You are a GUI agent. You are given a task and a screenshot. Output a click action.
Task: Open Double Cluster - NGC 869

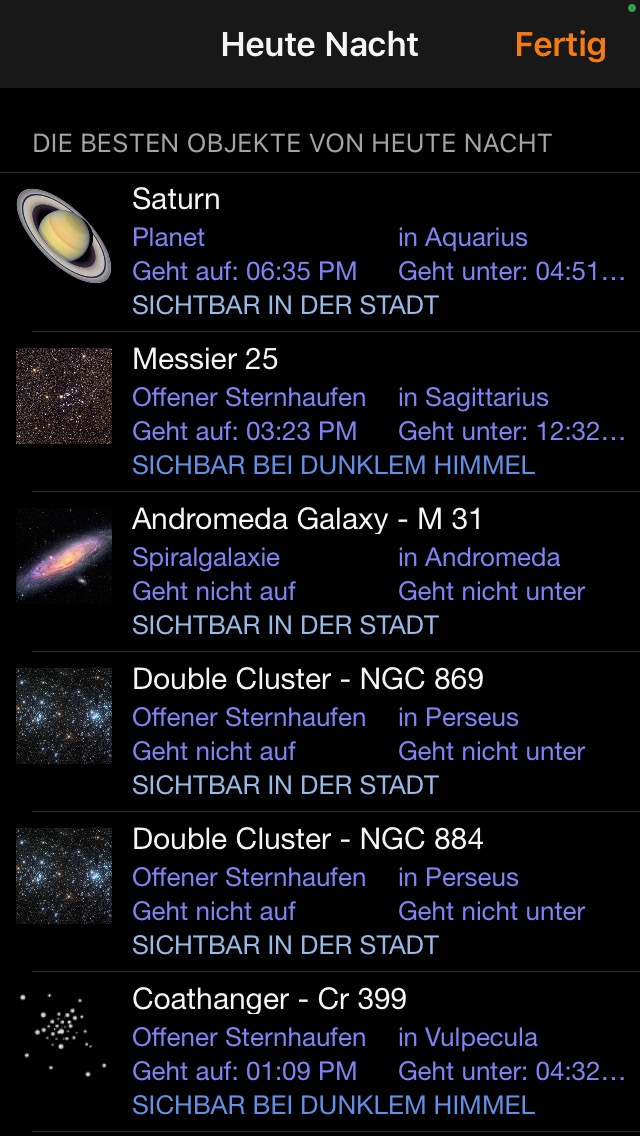(x=320, y=732)
